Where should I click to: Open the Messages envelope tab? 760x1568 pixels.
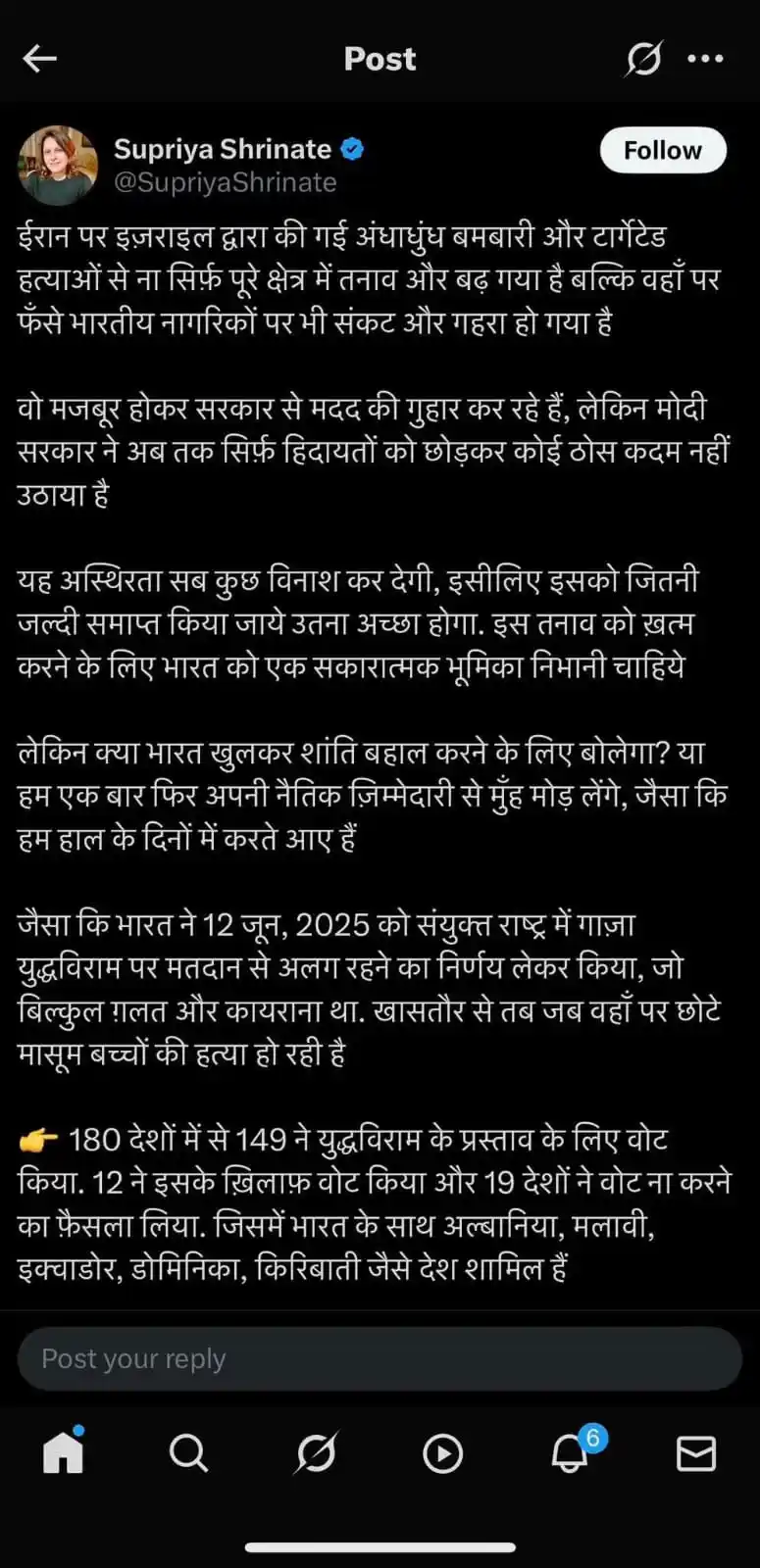(x=696, y=1452)
